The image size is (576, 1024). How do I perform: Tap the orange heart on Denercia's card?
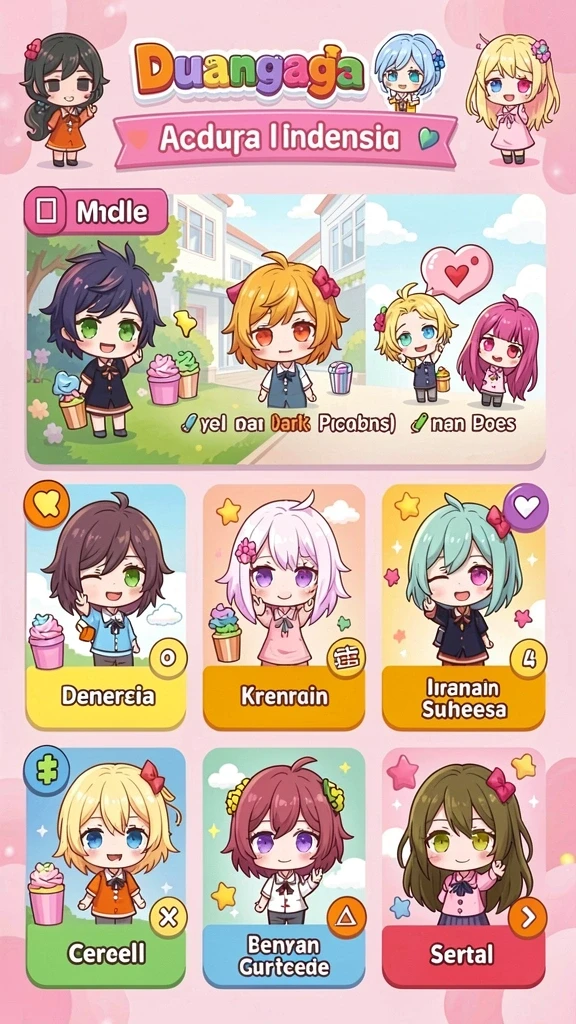click(46, 504)
